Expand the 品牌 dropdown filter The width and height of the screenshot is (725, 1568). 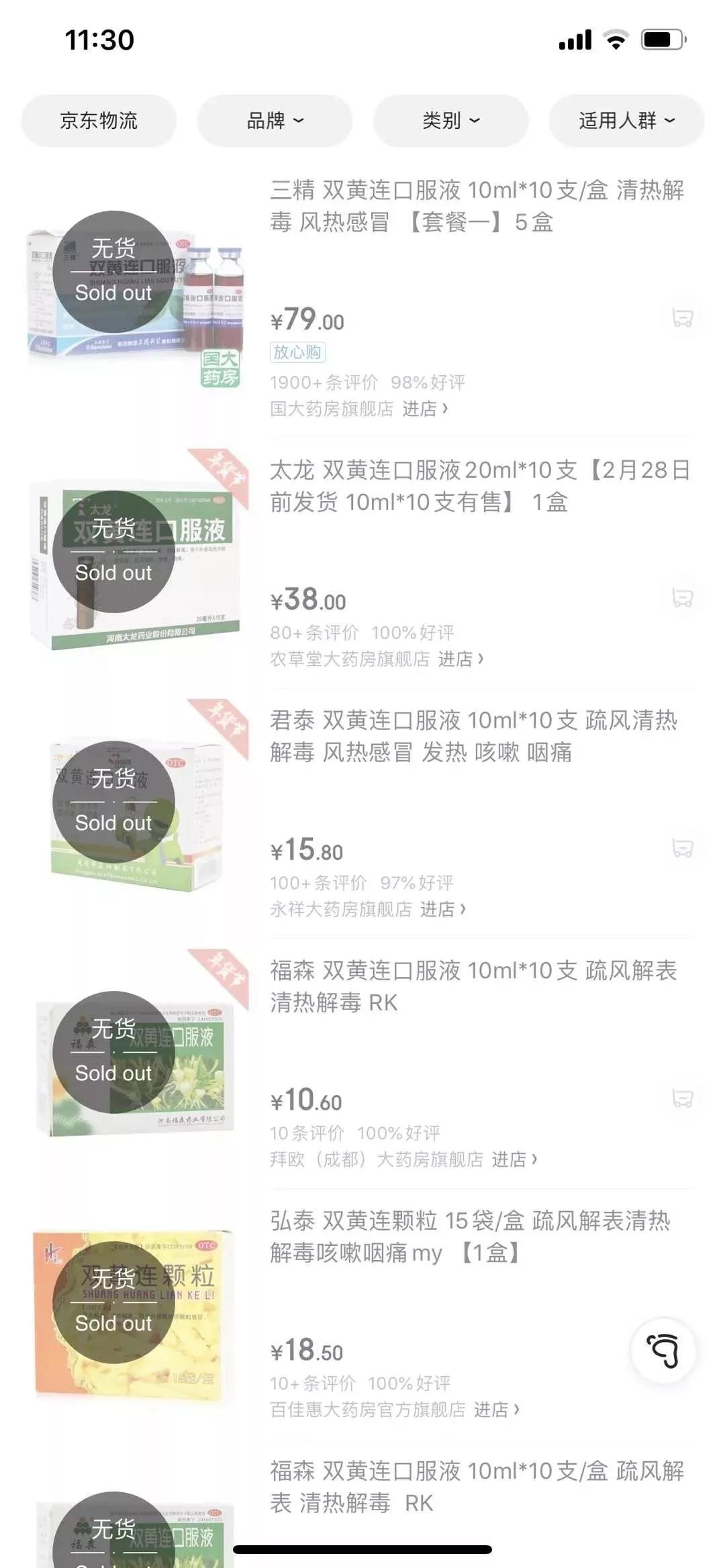[275, 121]
